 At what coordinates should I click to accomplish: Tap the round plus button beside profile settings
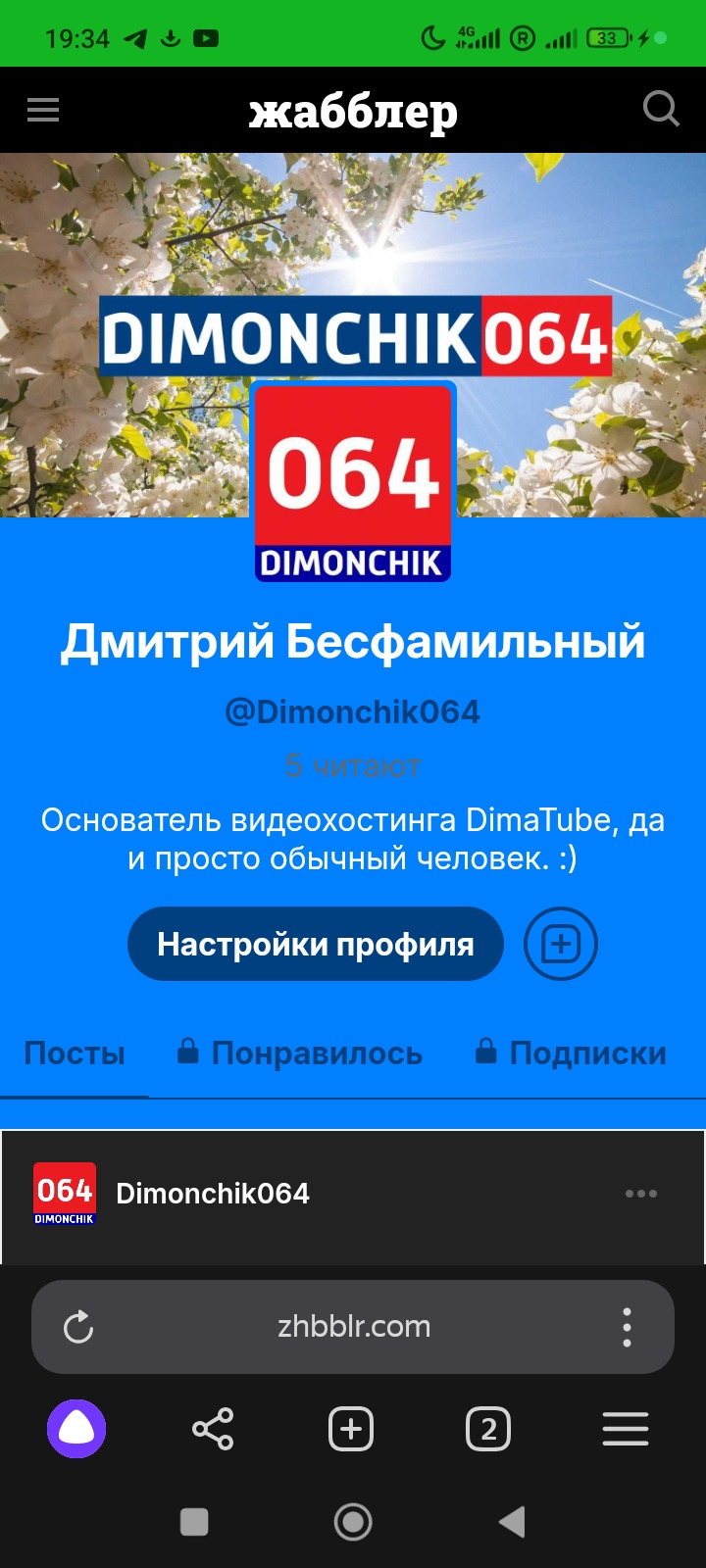(x=561, y=944)
